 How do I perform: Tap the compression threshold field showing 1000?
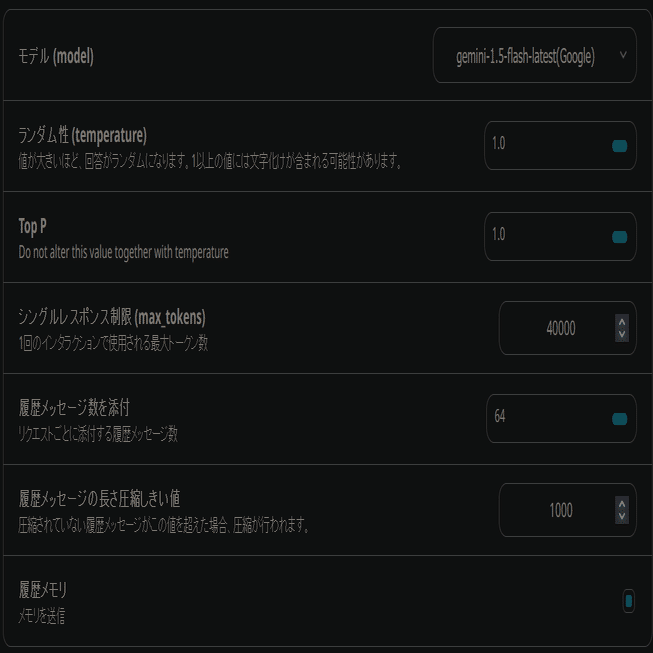(x=560, y=510)
